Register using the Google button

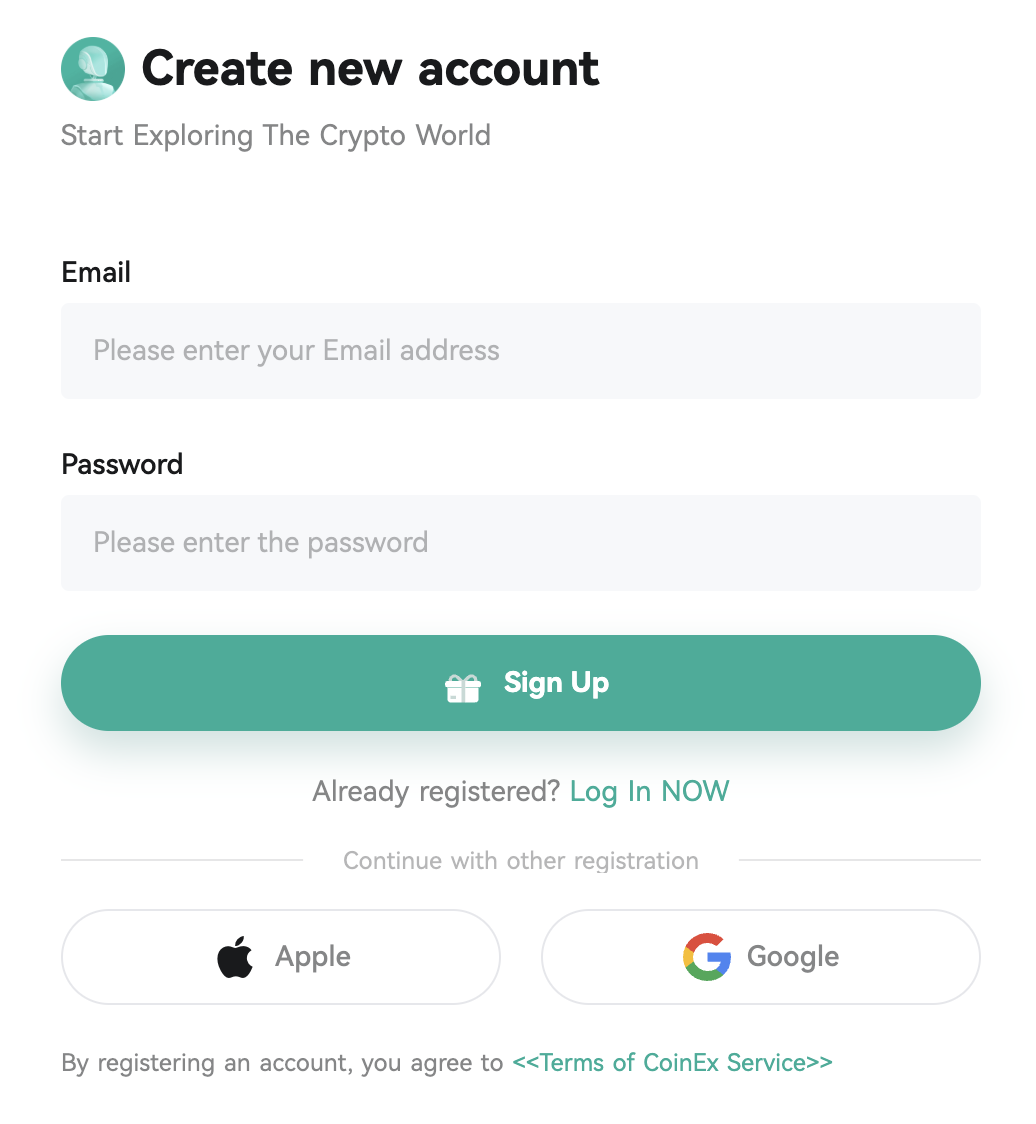click(x=760, y=957)
